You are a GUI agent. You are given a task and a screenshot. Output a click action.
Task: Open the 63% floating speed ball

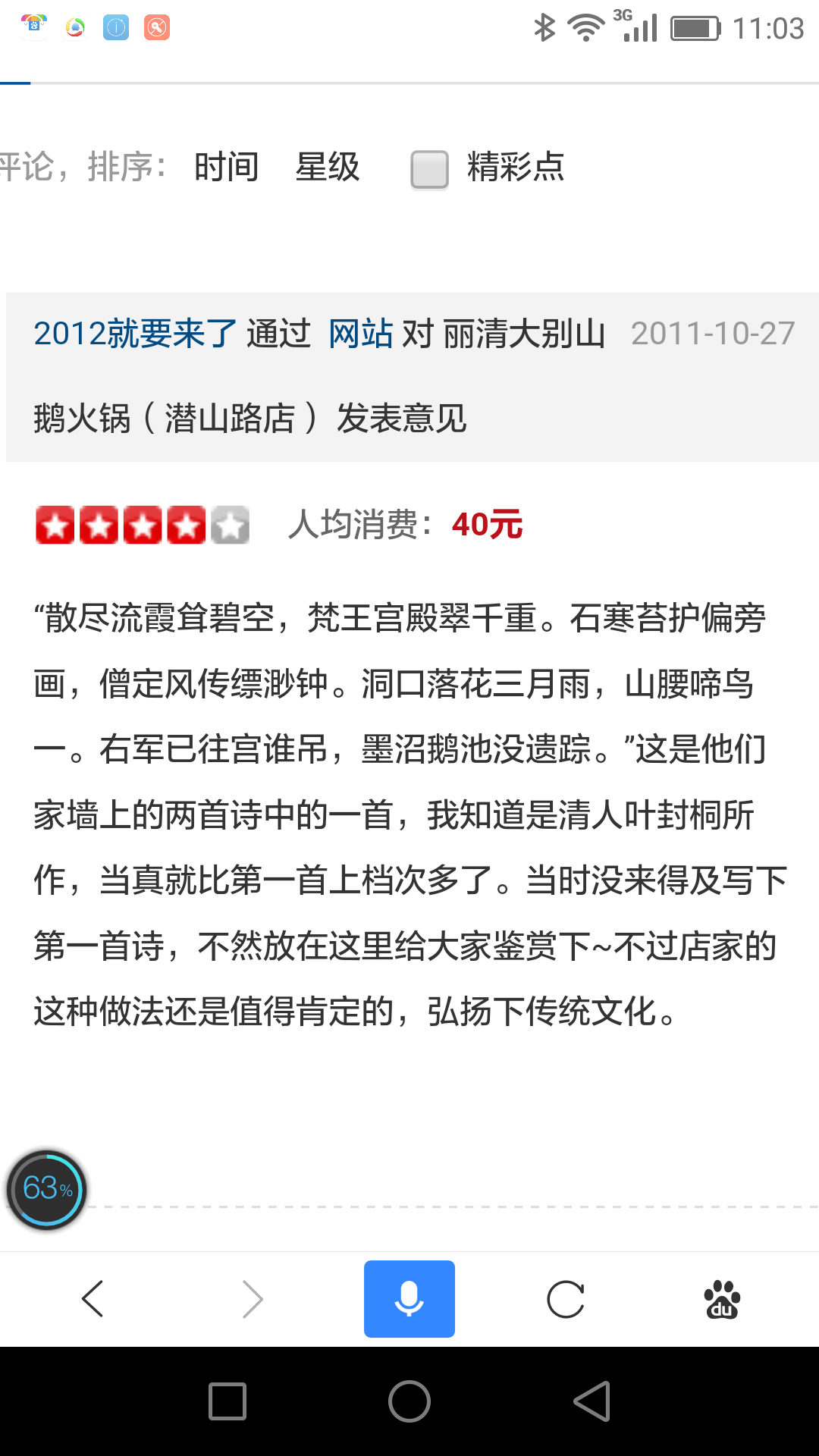tap(47, 1189)
